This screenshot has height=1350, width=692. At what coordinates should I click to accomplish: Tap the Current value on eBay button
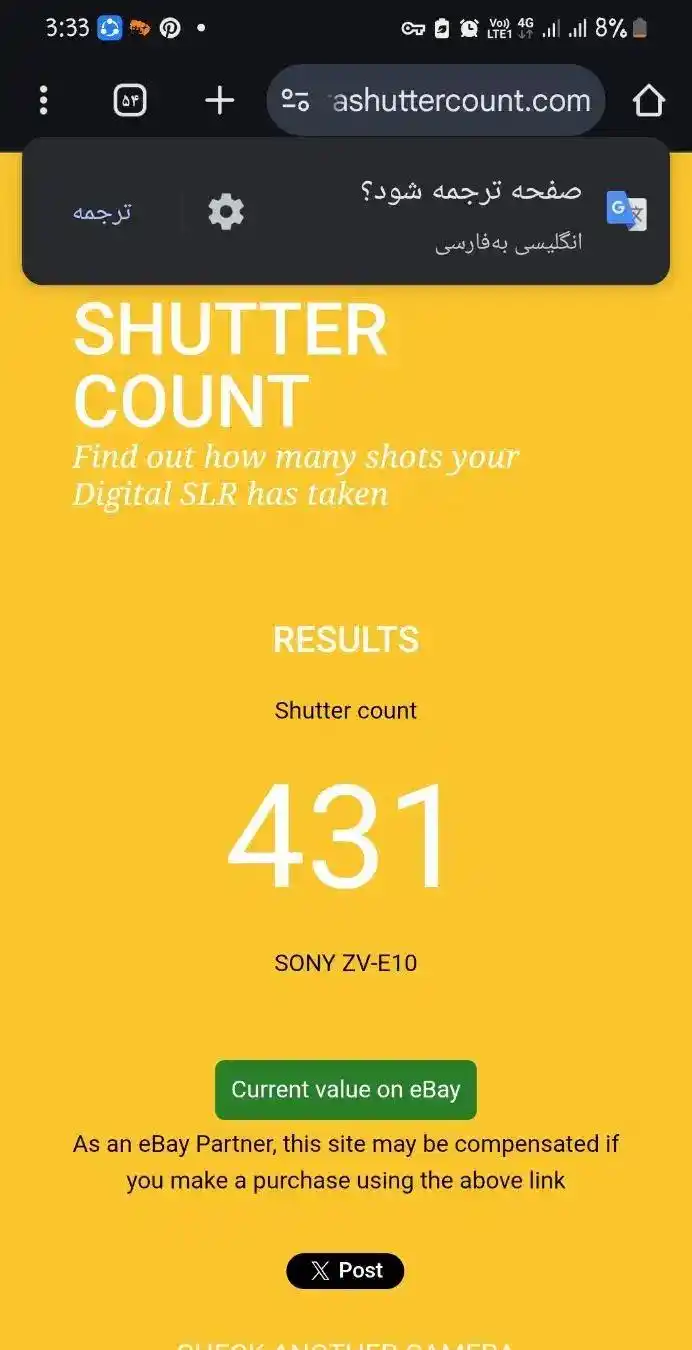[x=346, y=1089]
